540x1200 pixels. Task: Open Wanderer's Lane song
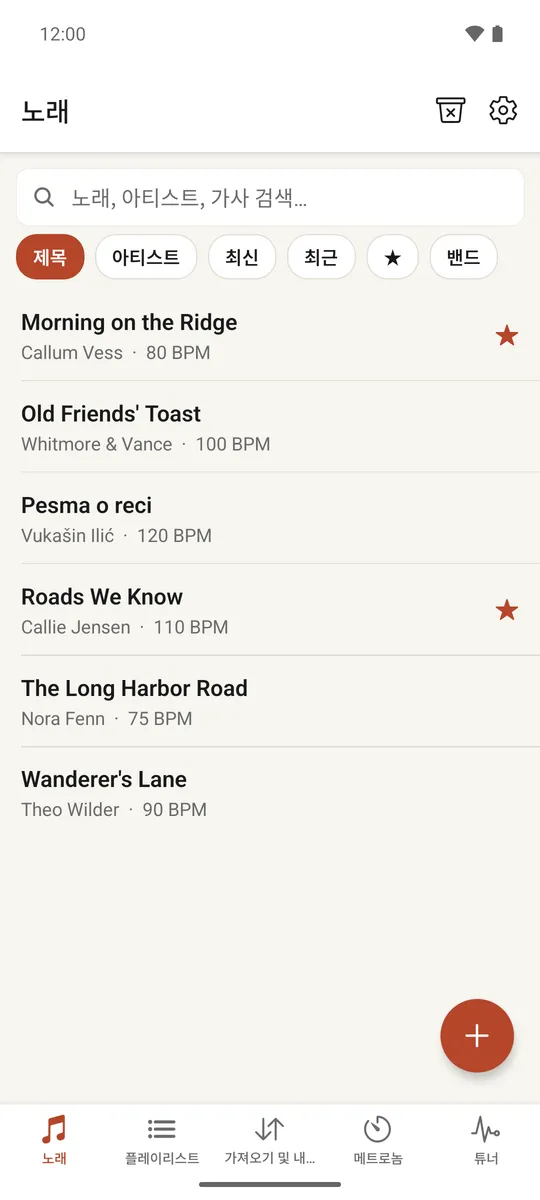point(270,793)
